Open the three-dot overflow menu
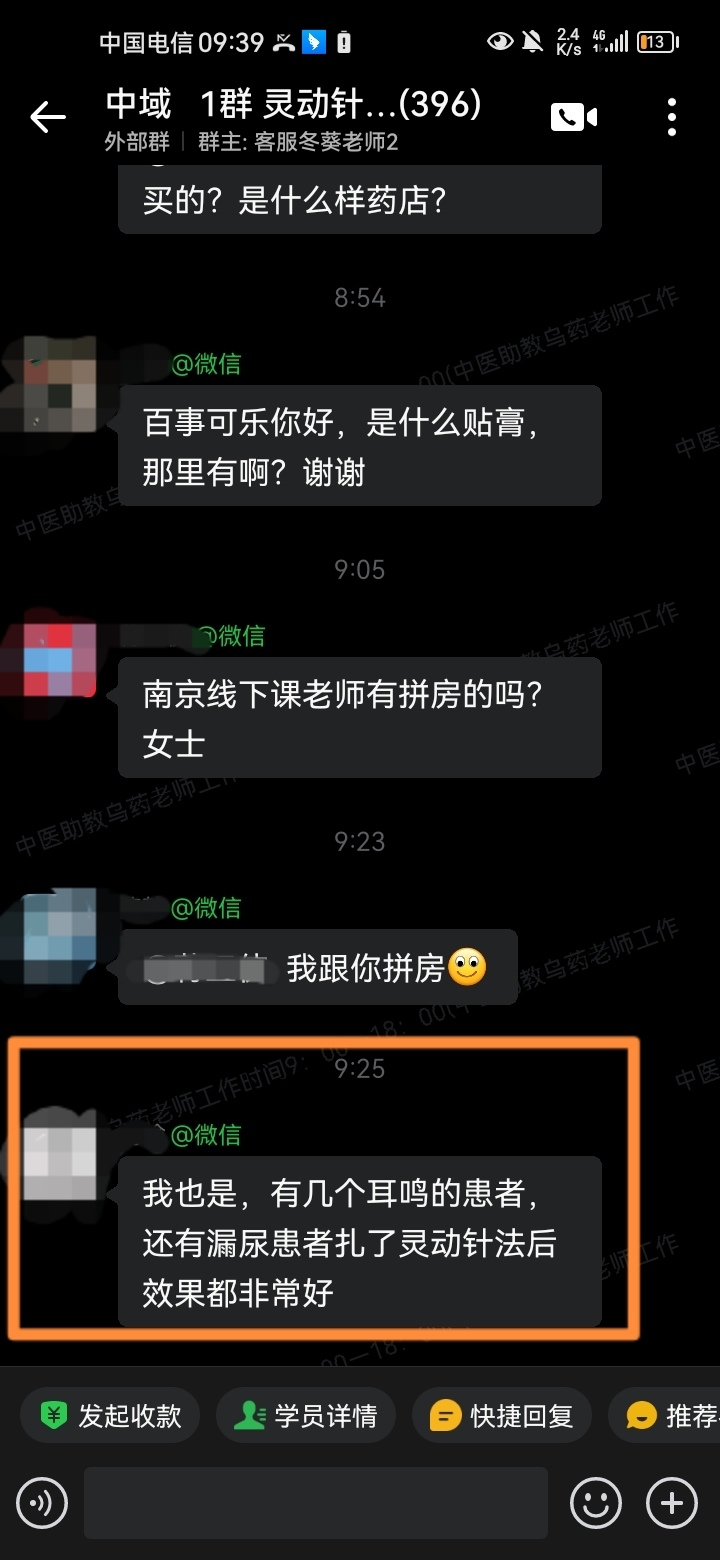This screenshot has width=720, height=1560. 671,118
